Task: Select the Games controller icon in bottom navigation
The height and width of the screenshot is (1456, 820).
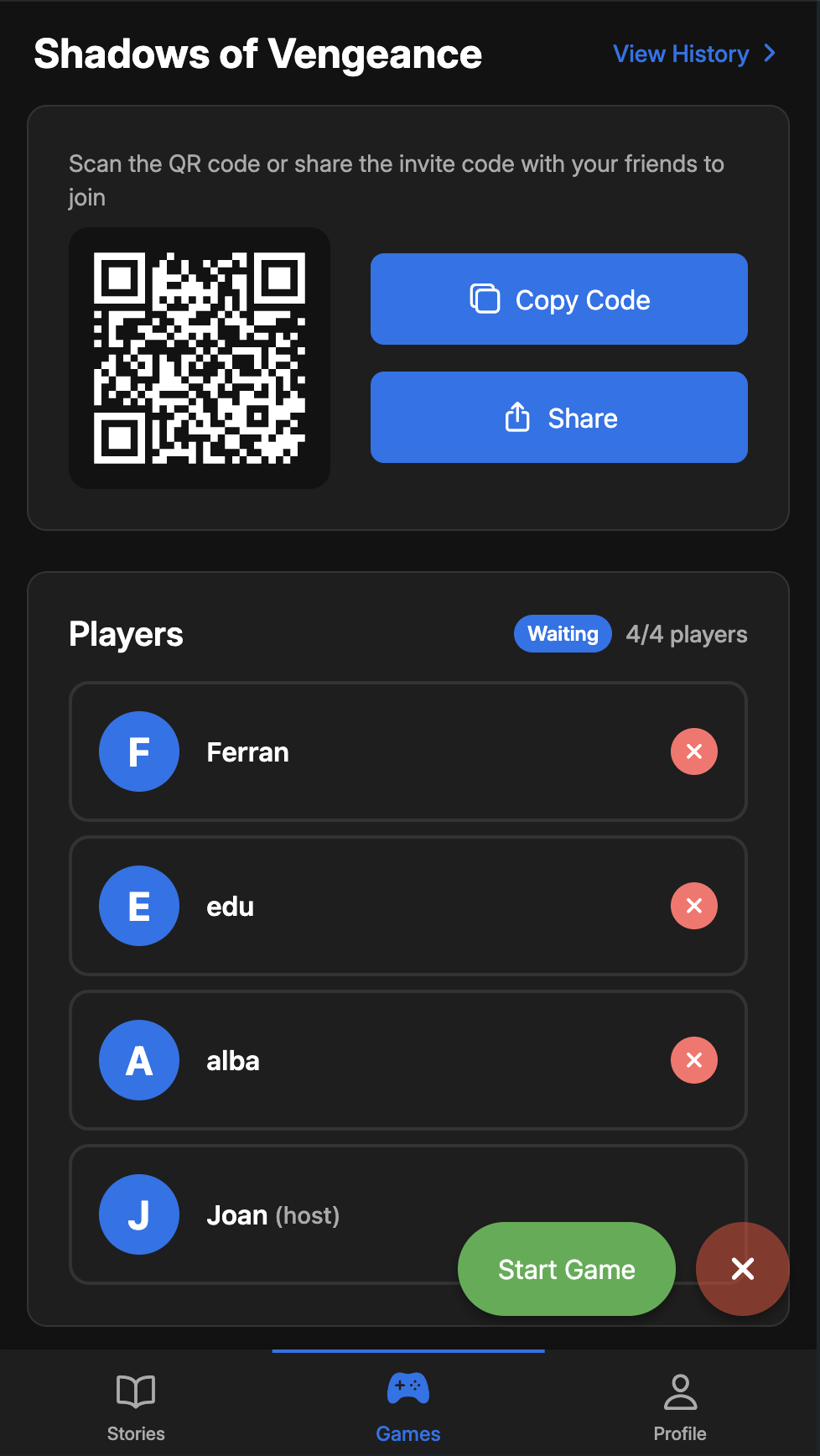Action: pyautogui.click(x=407, y=1388)
